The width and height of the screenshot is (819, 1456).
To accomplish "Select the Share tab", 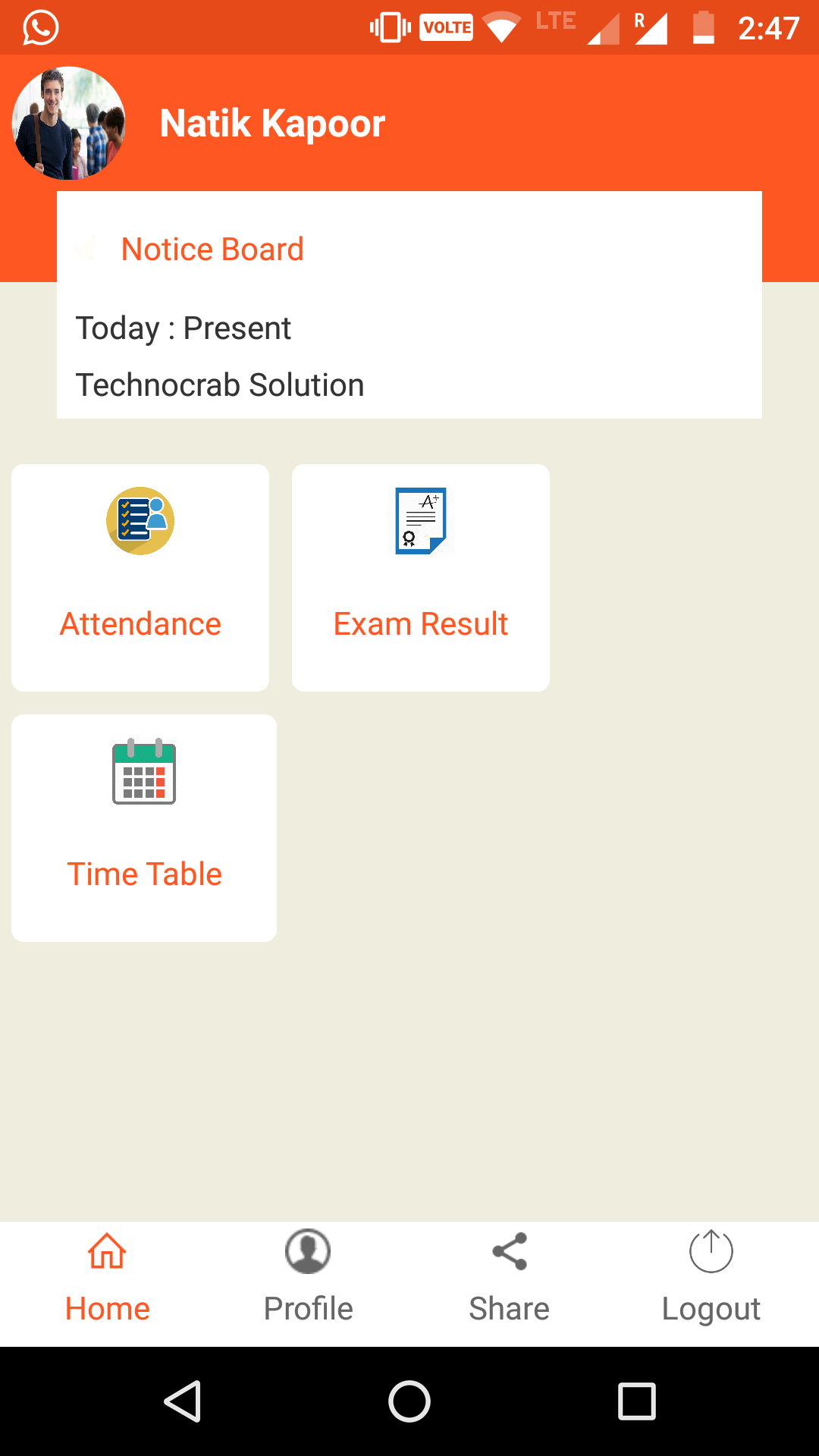I will click(x=509, y=1279).
